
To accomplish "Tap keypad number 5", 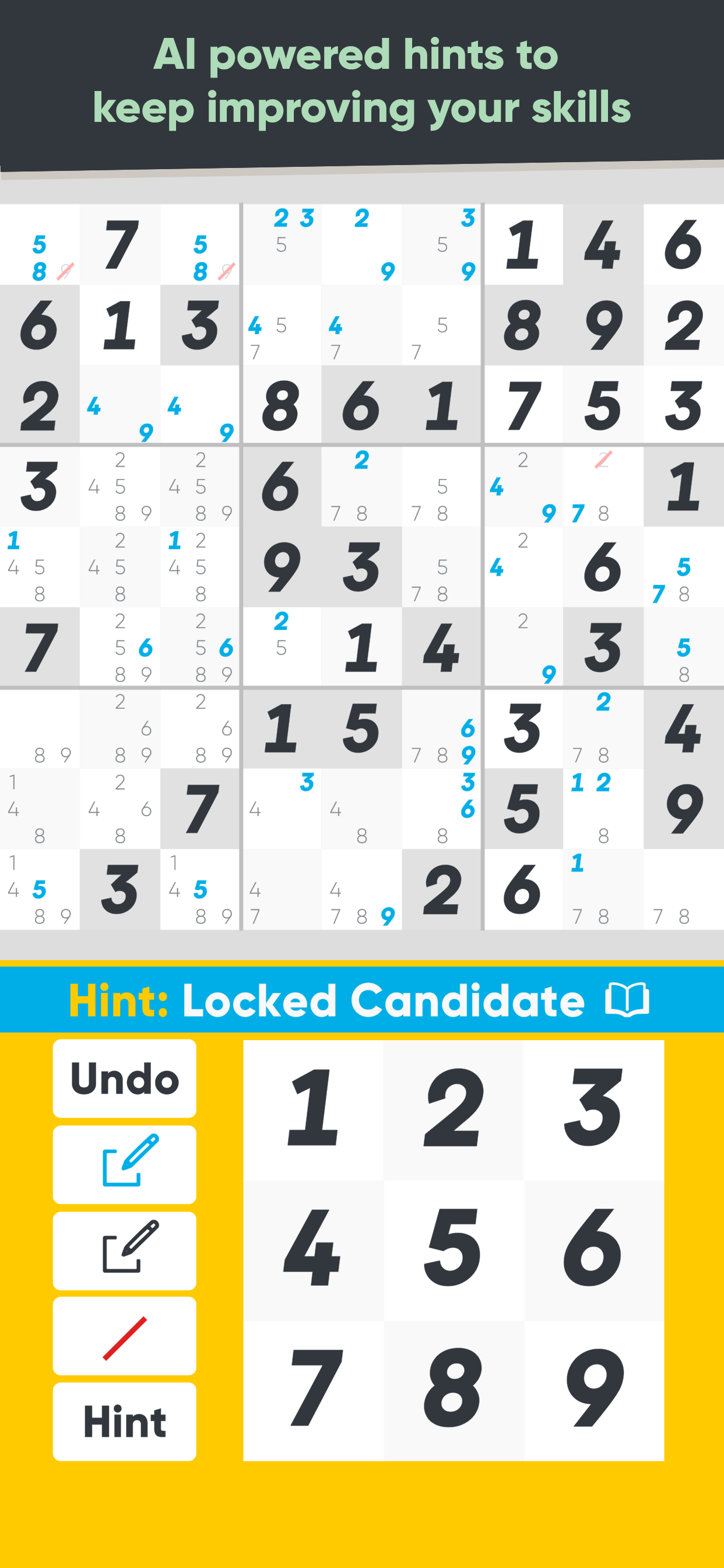I will pos(454,1250).
